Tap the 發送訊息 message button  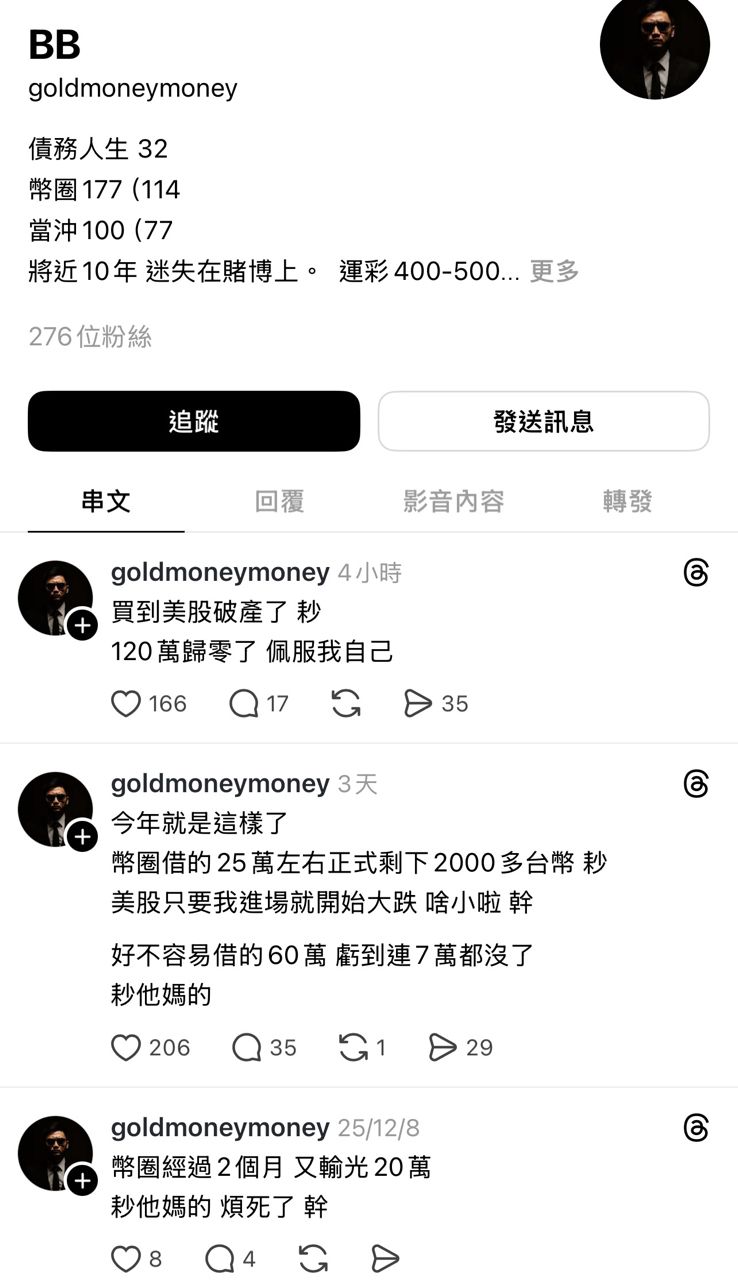(543, 421)
